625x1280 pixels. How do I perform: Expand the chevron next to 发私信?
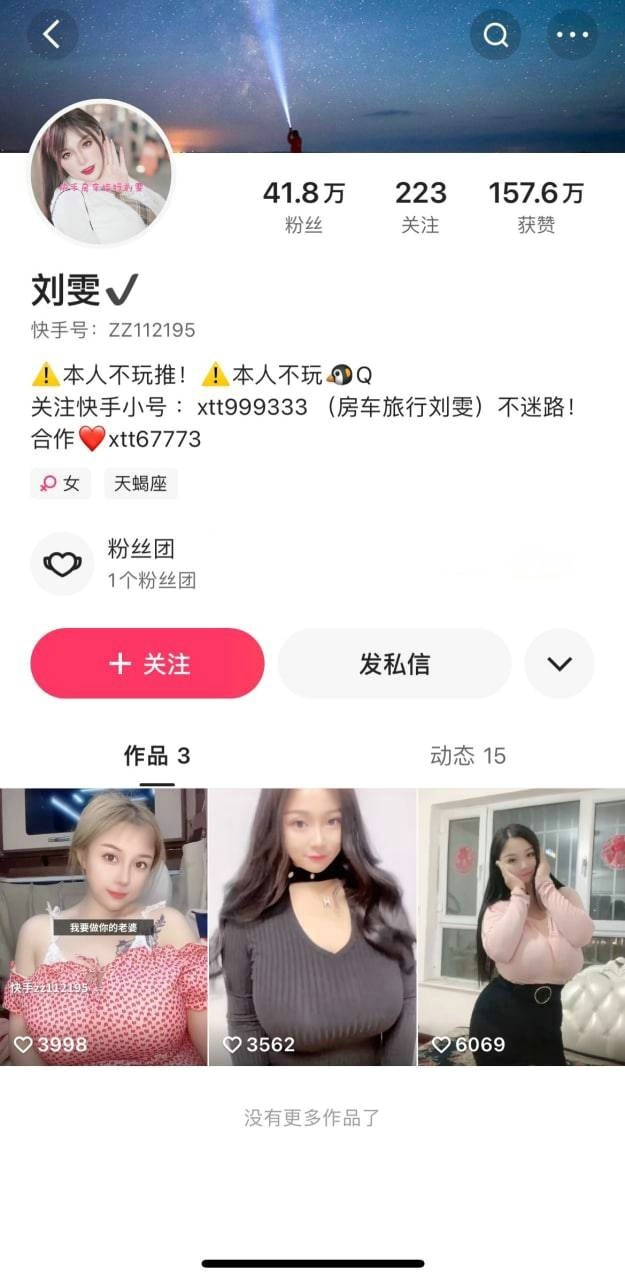559,663
